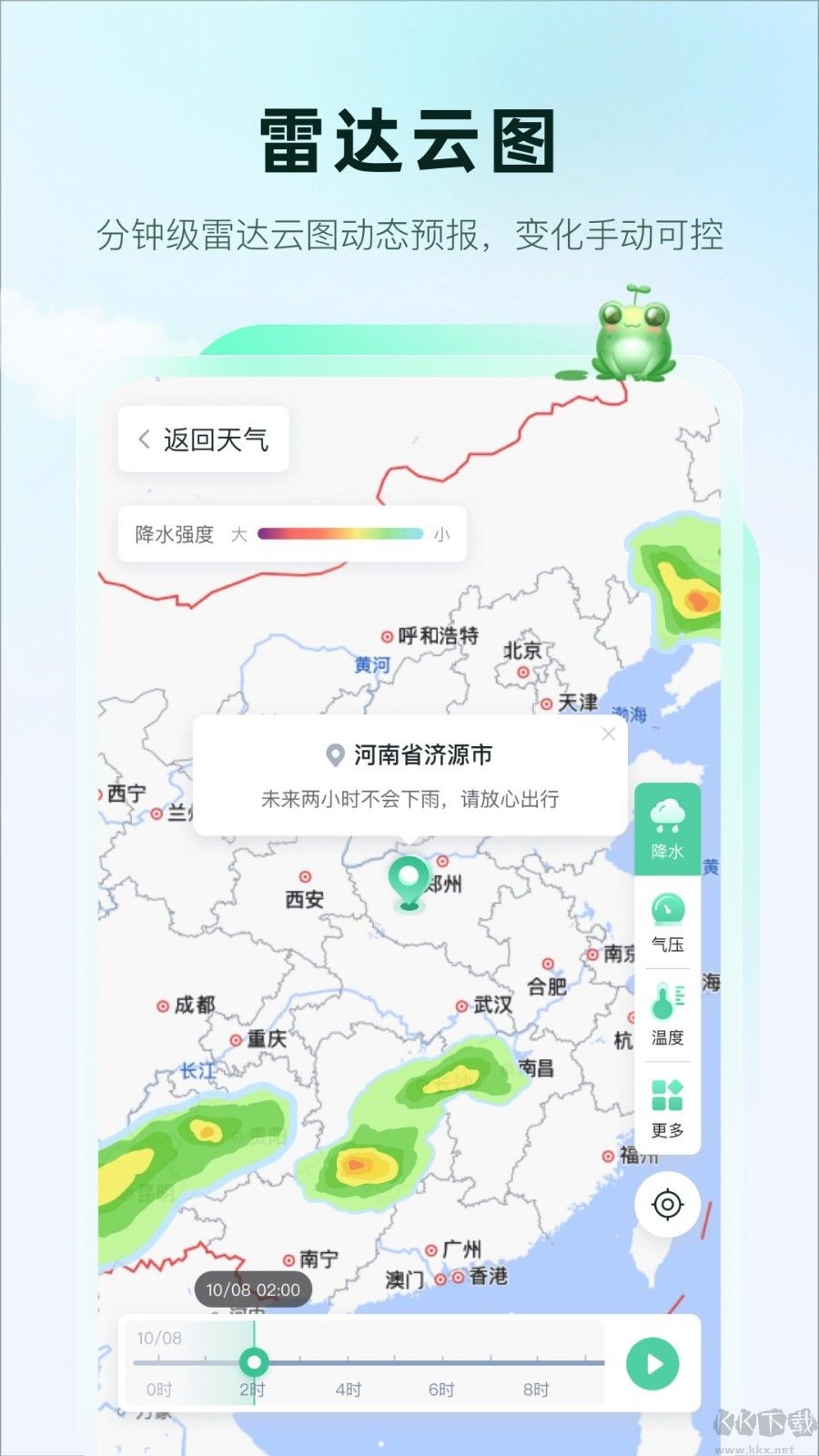This screenshot has width=819, height=1456.
Task: Close the 河南省济源市 forecast popup
Action: pos(608,733)
